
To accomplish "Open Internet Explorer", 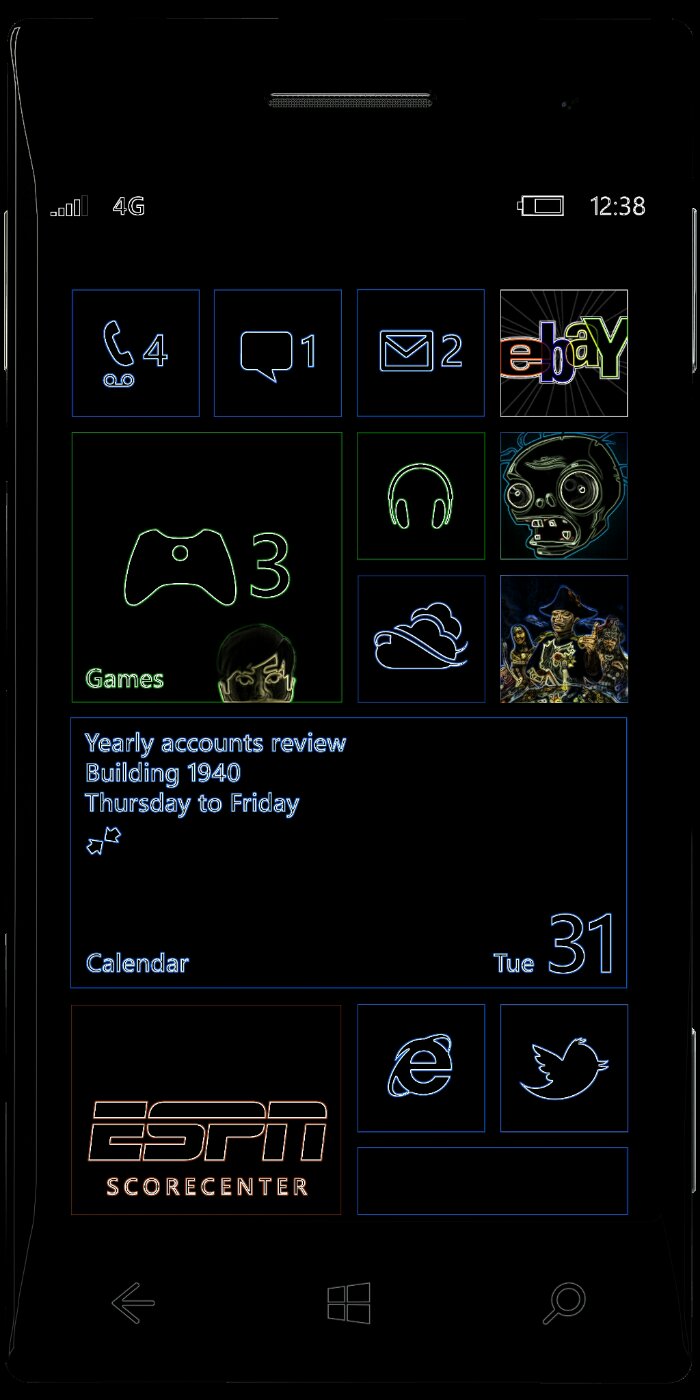I will [421, 1068].
